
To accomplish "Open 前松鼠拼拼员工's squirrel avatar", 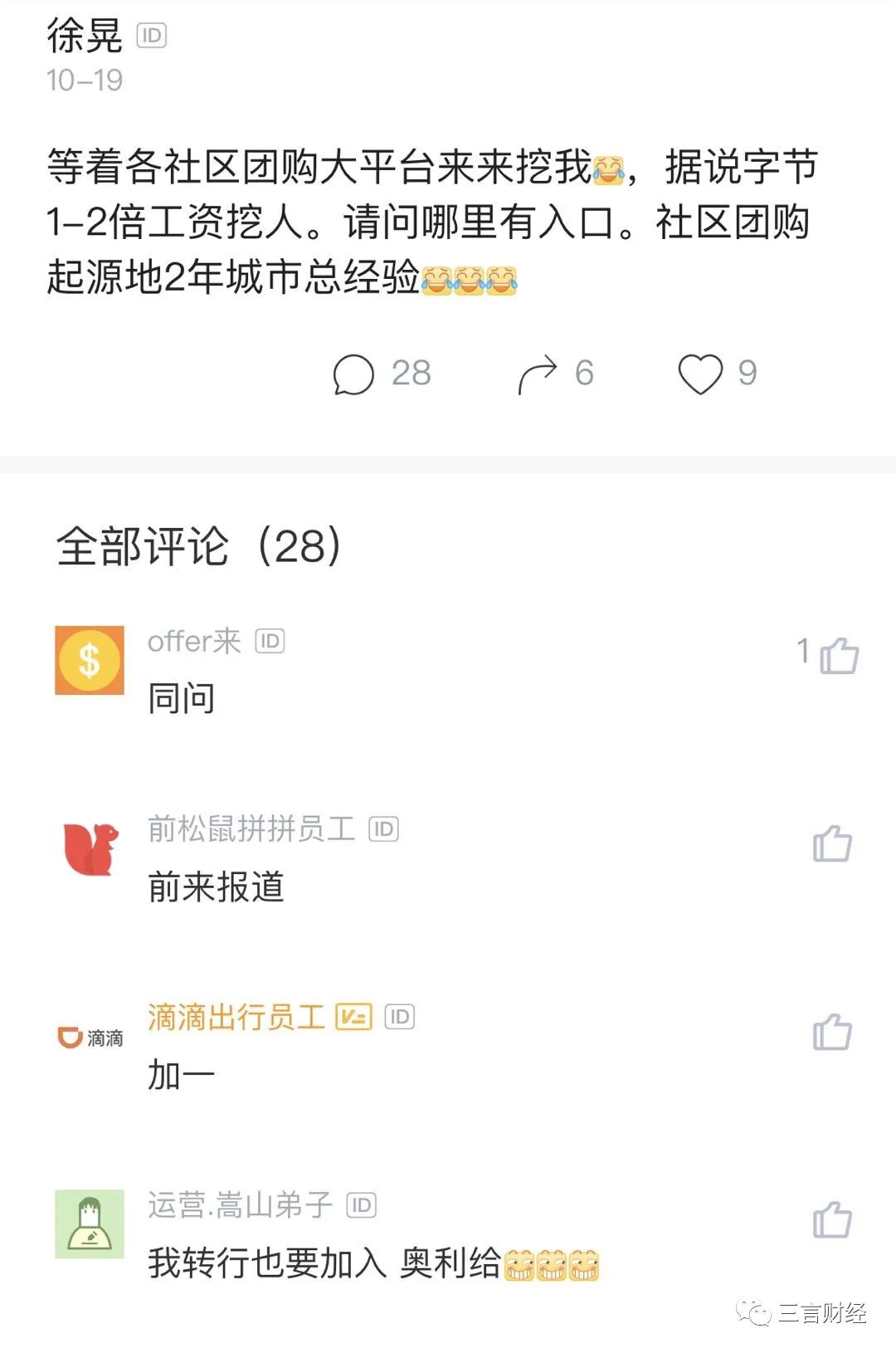I will tap(90, 848).
